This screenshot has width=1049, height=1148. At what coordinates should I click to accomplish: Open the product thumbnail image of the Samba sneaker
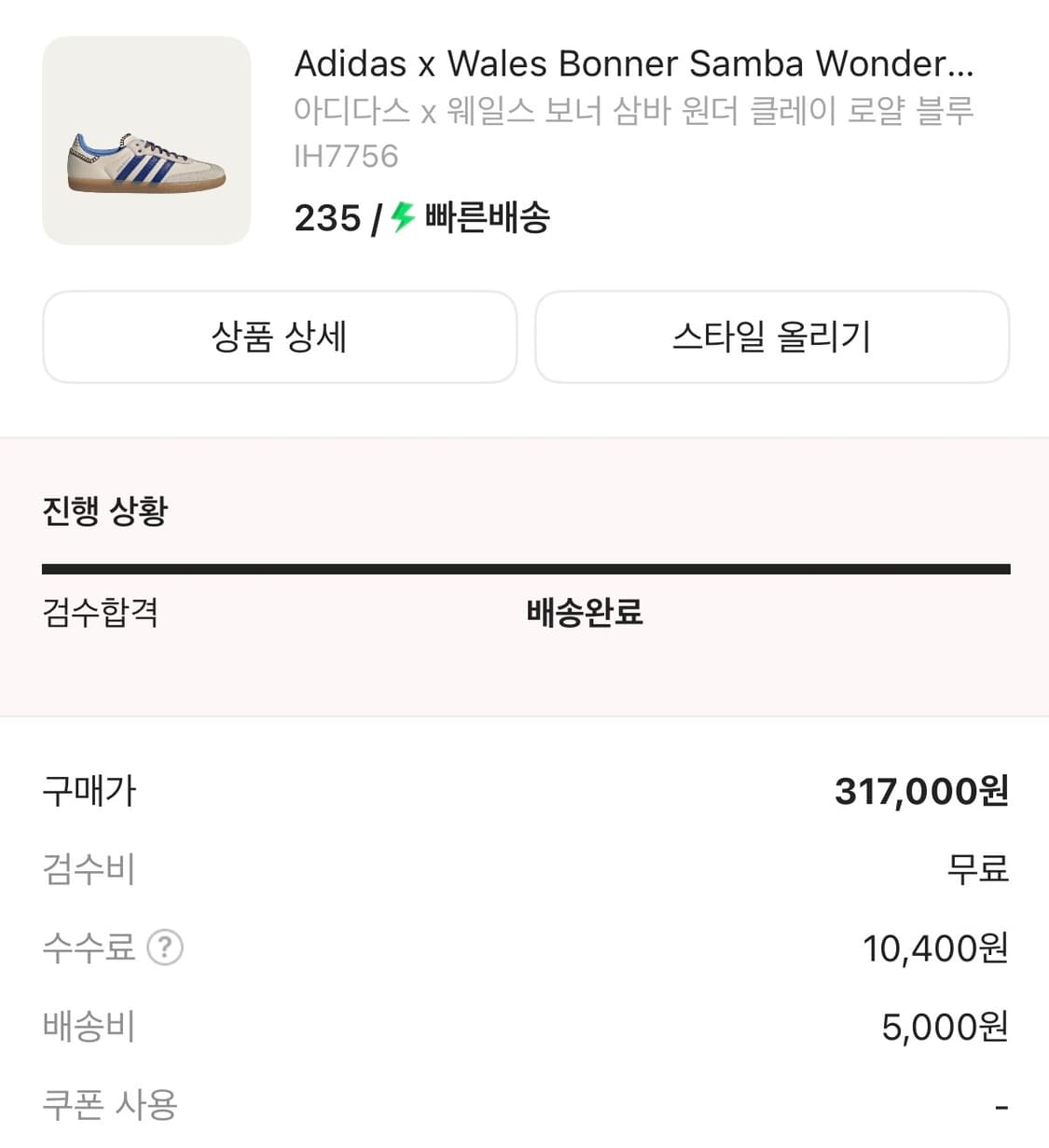[x=146, y=140]
